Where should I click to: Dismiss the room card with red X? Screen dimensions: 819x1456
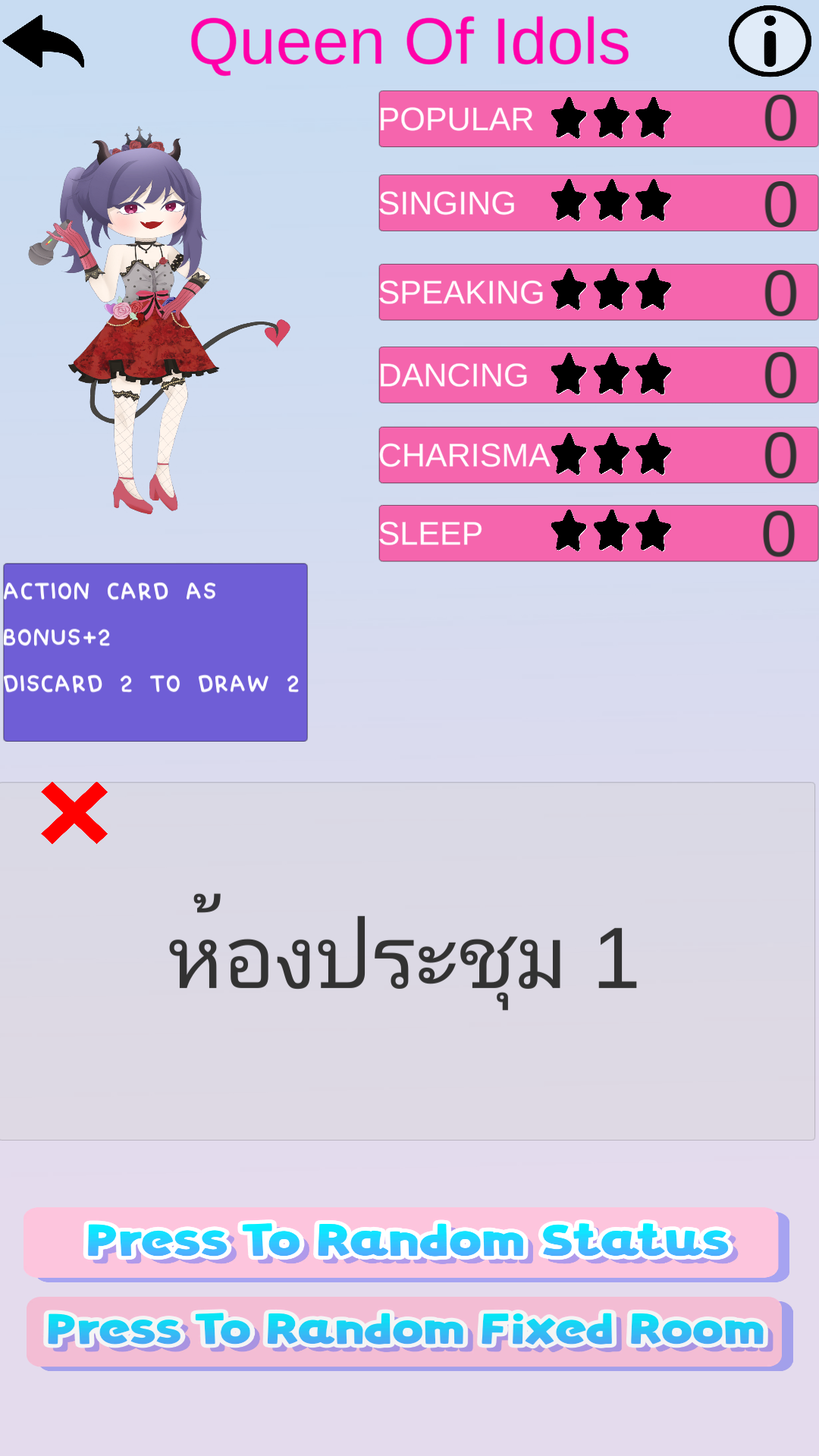pos(74,813)
